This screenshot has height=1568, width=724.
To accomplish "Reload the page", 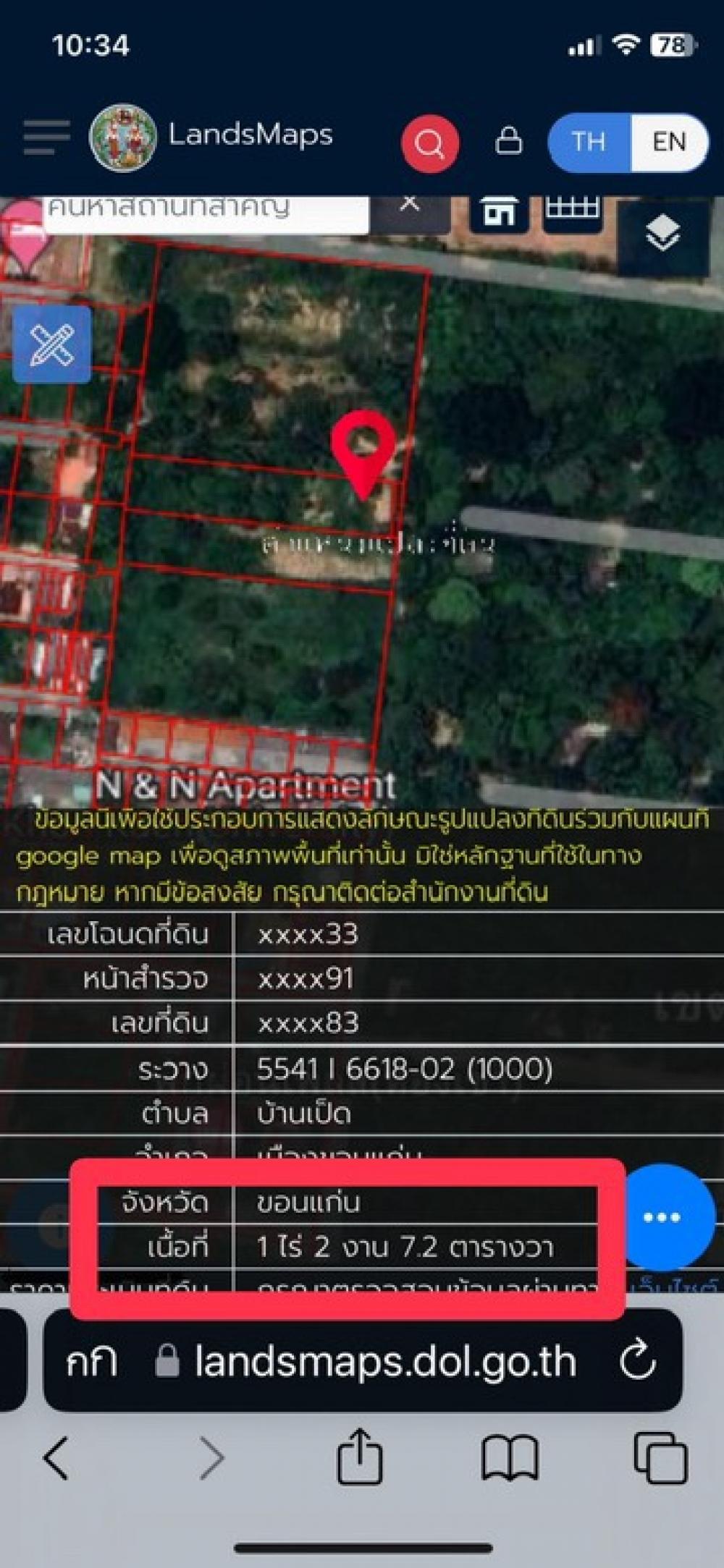I will [x=637, y=1362].
